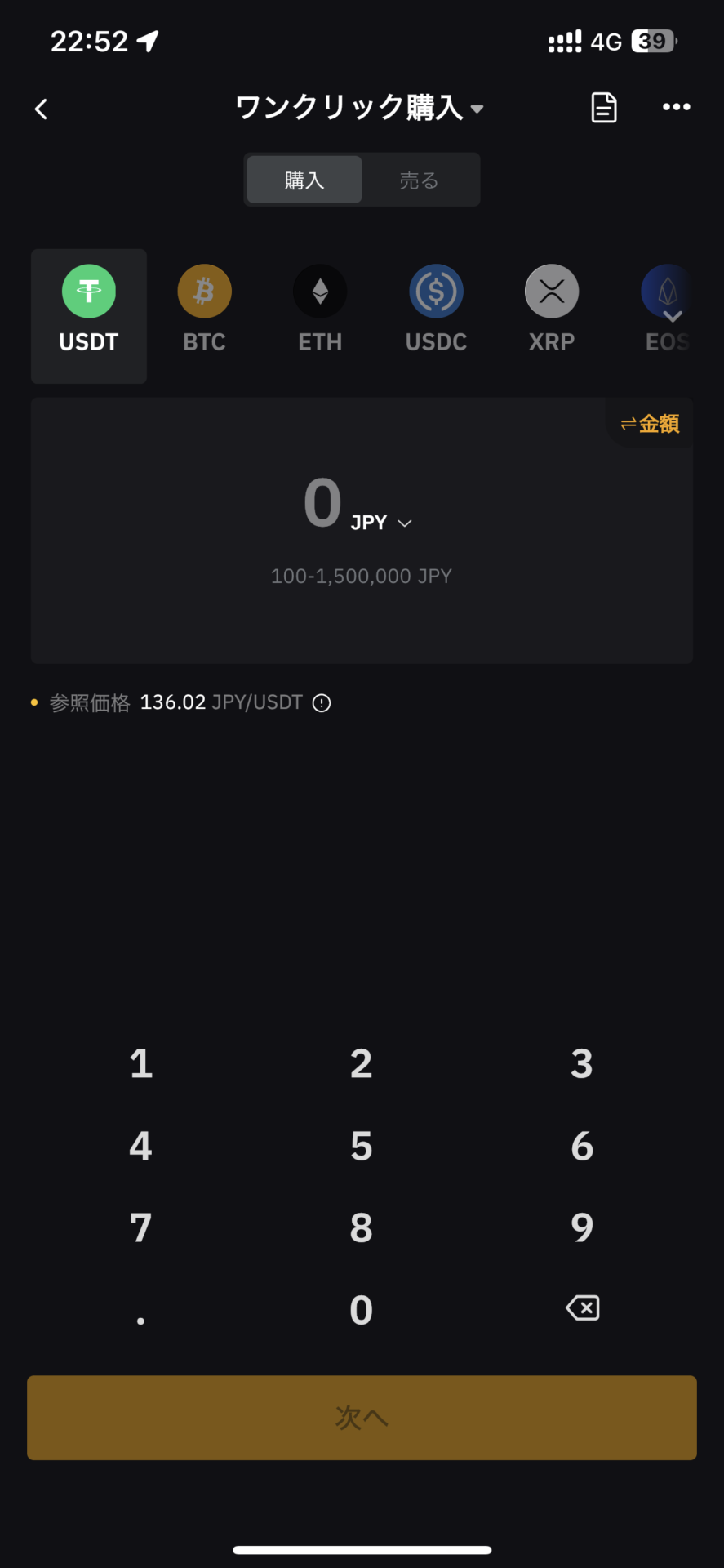Choose ETH as the coin

pyautogui.click(x=320, y=310)
